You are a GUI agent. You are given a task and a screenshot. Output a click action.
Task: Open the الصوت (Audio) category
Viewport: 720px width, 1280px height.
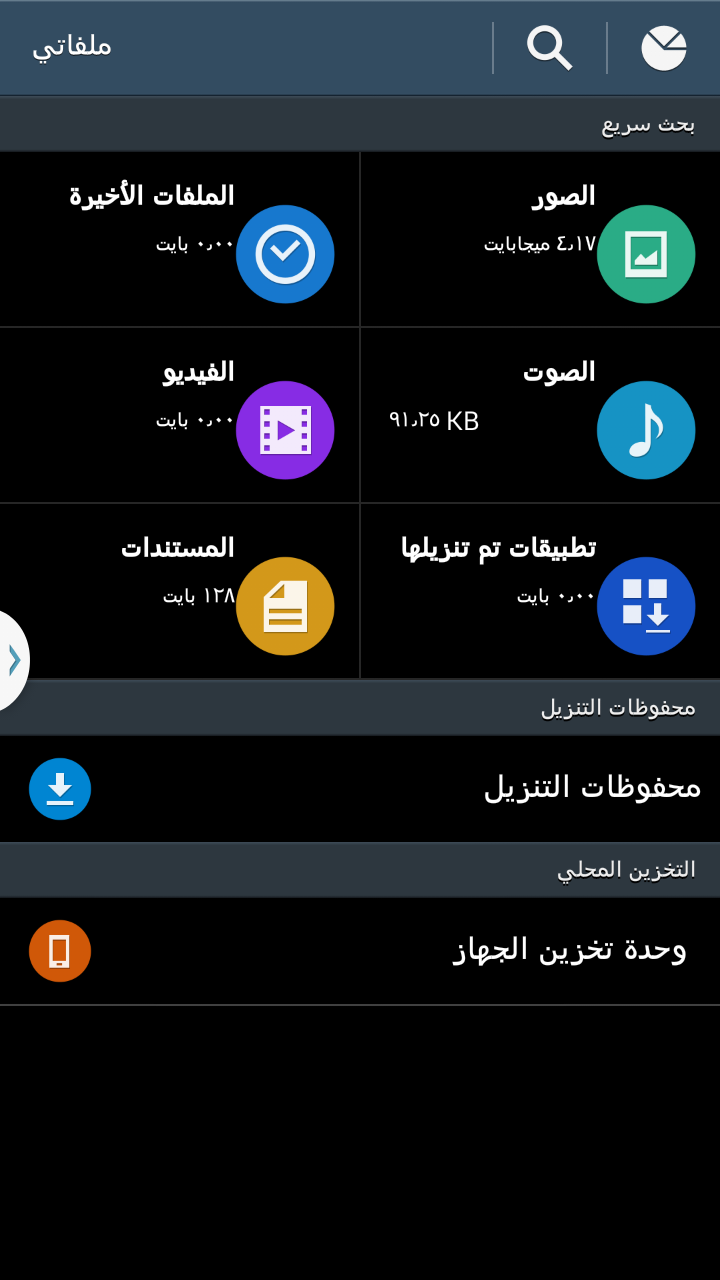point(540,415)
